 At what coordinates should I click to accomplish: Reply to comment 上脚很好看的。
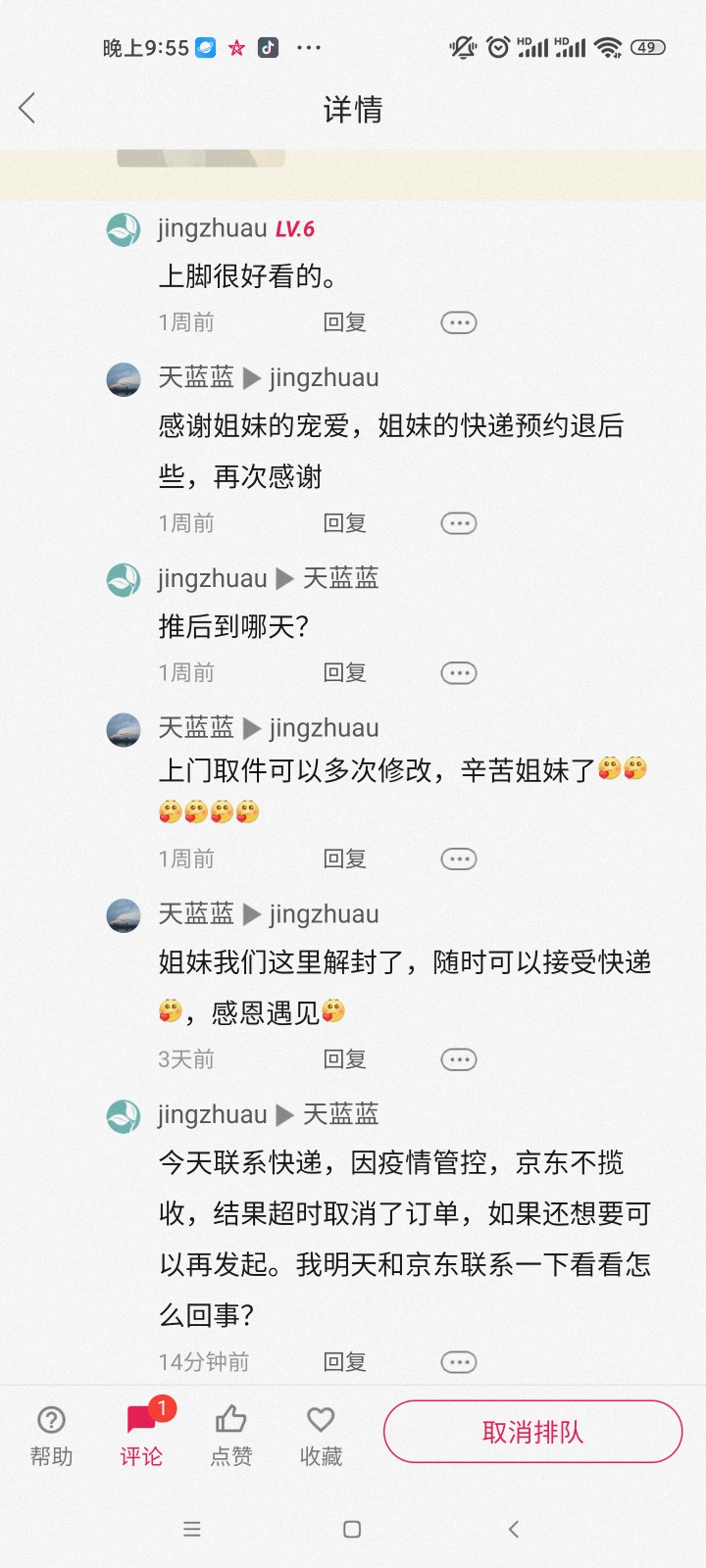[x=344, y=322]
